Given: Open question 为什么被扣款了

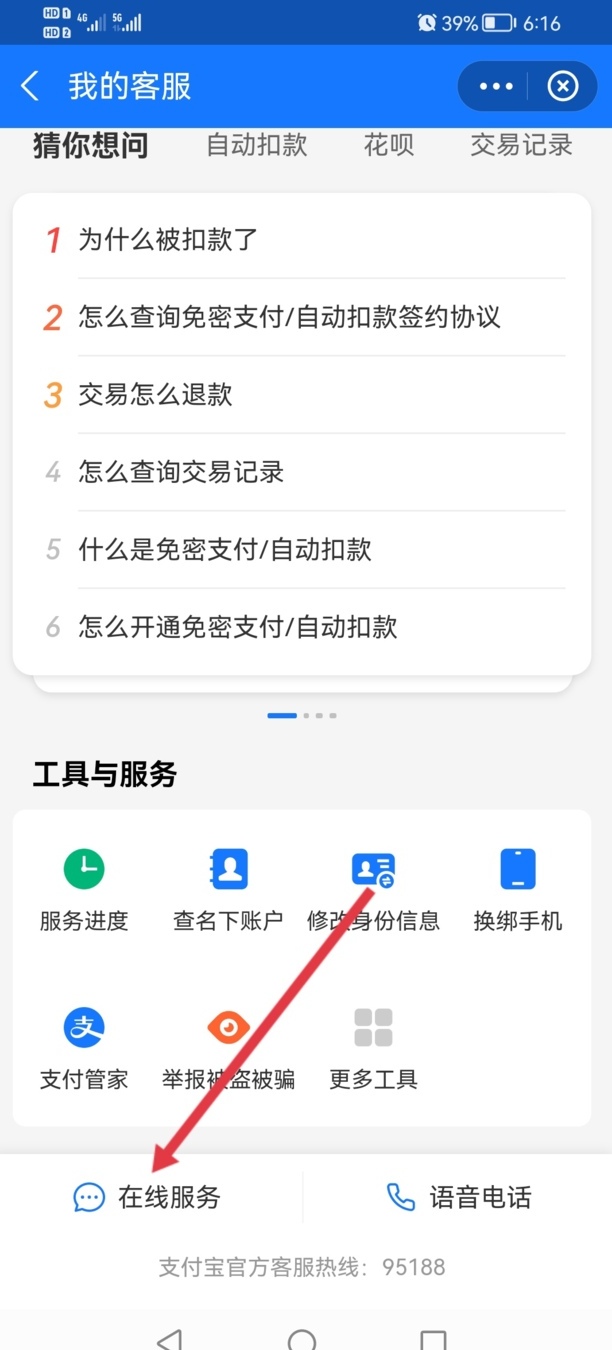Looking at the screenshot, I should click(x=168, y=239).
